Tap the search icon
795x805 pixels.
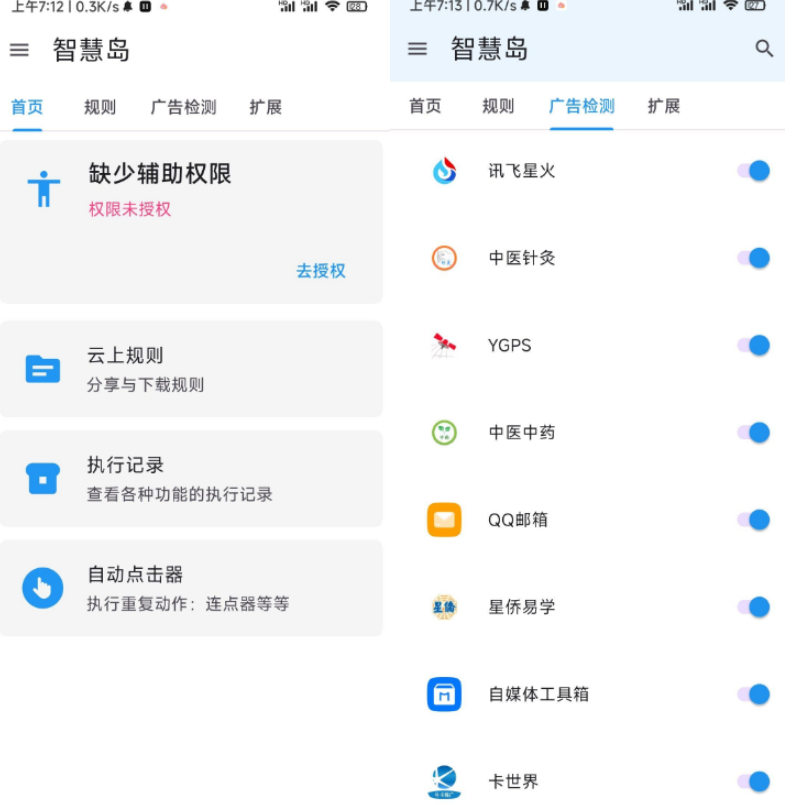coord(765,49)
